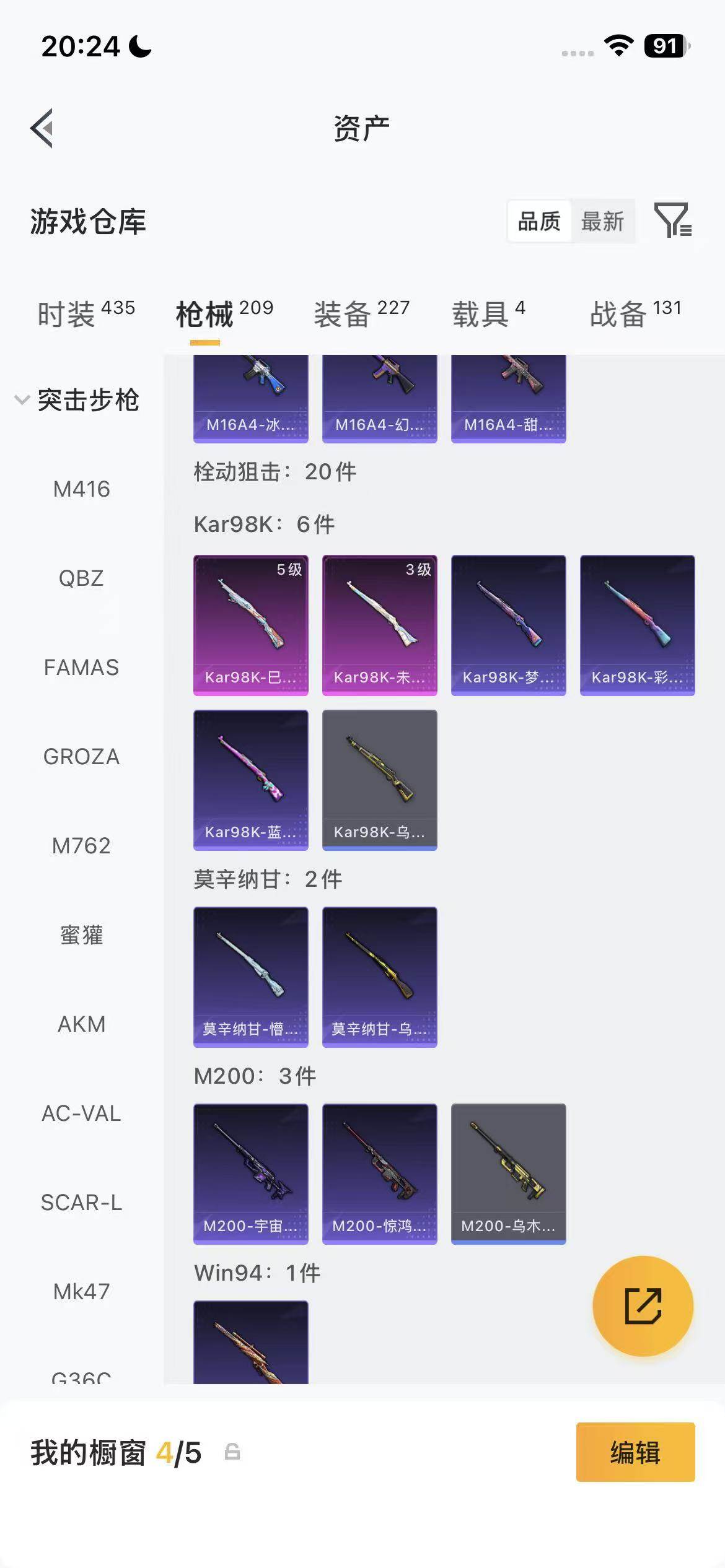Tap the 5级 Kar98K-巳 skin card
725x1568 pixels.
[x=250, y=622]
